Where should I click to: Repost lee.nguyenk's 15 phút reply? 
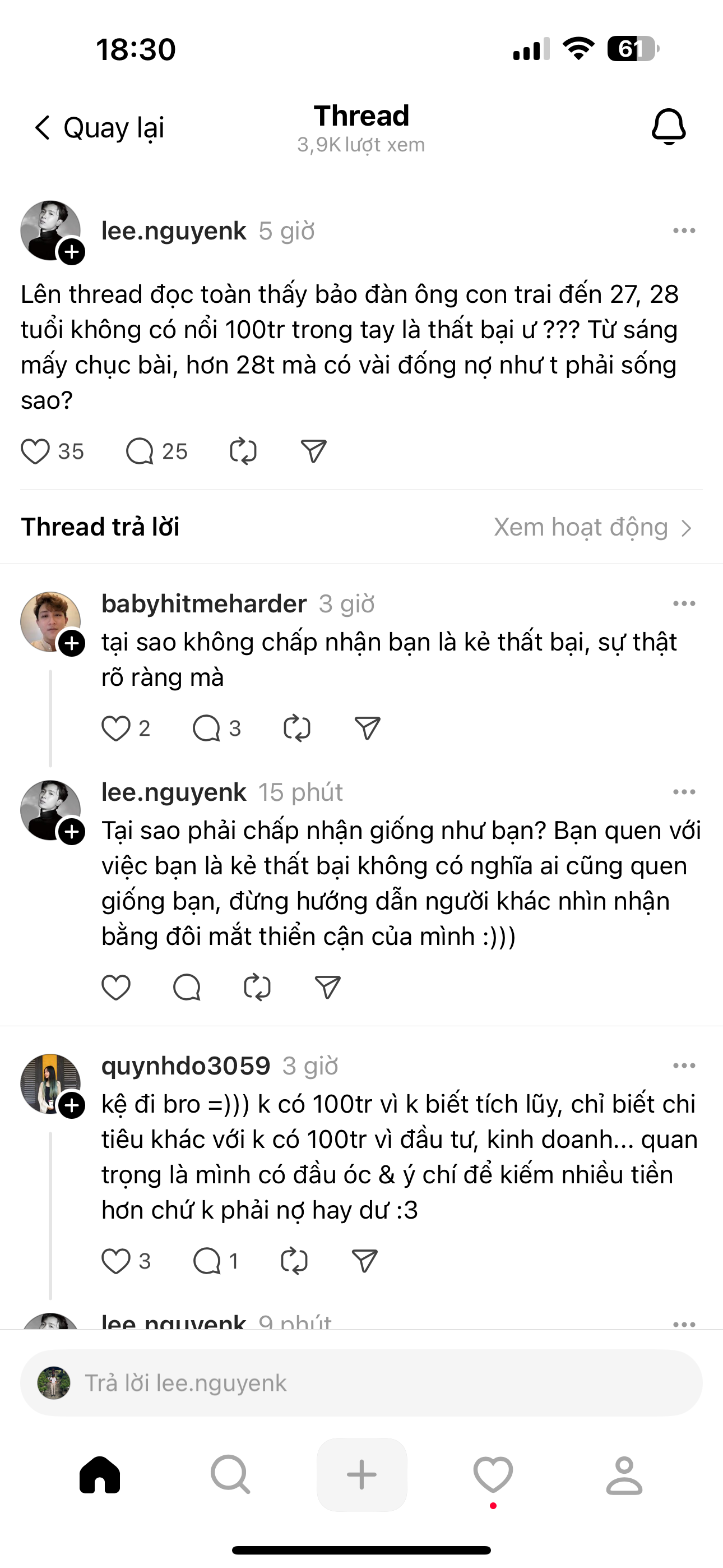[257, 988]
